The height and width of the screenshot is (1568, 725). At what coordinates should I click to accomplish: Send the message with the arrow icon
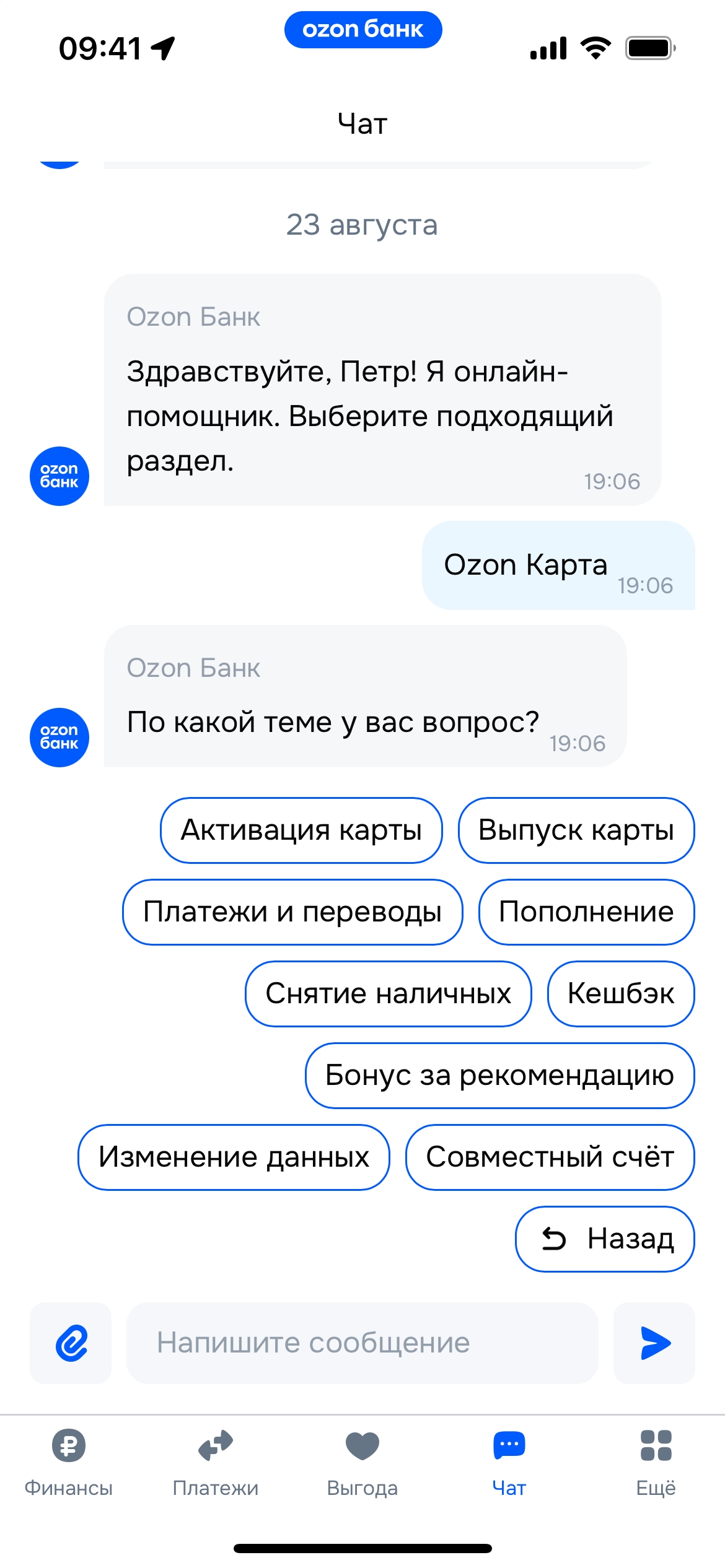[654, 1343]
